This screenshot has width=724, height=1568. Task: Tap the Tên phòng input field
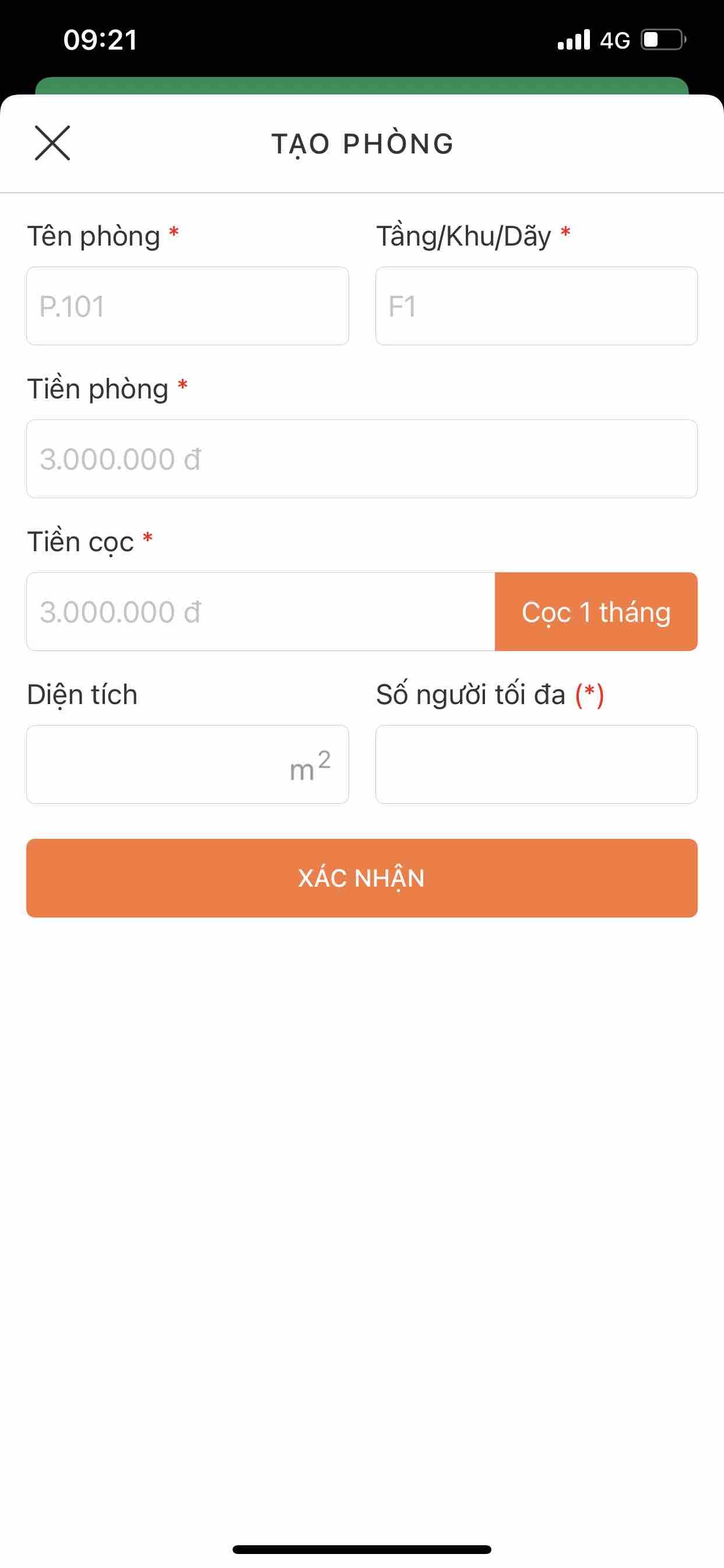[187, 306]
